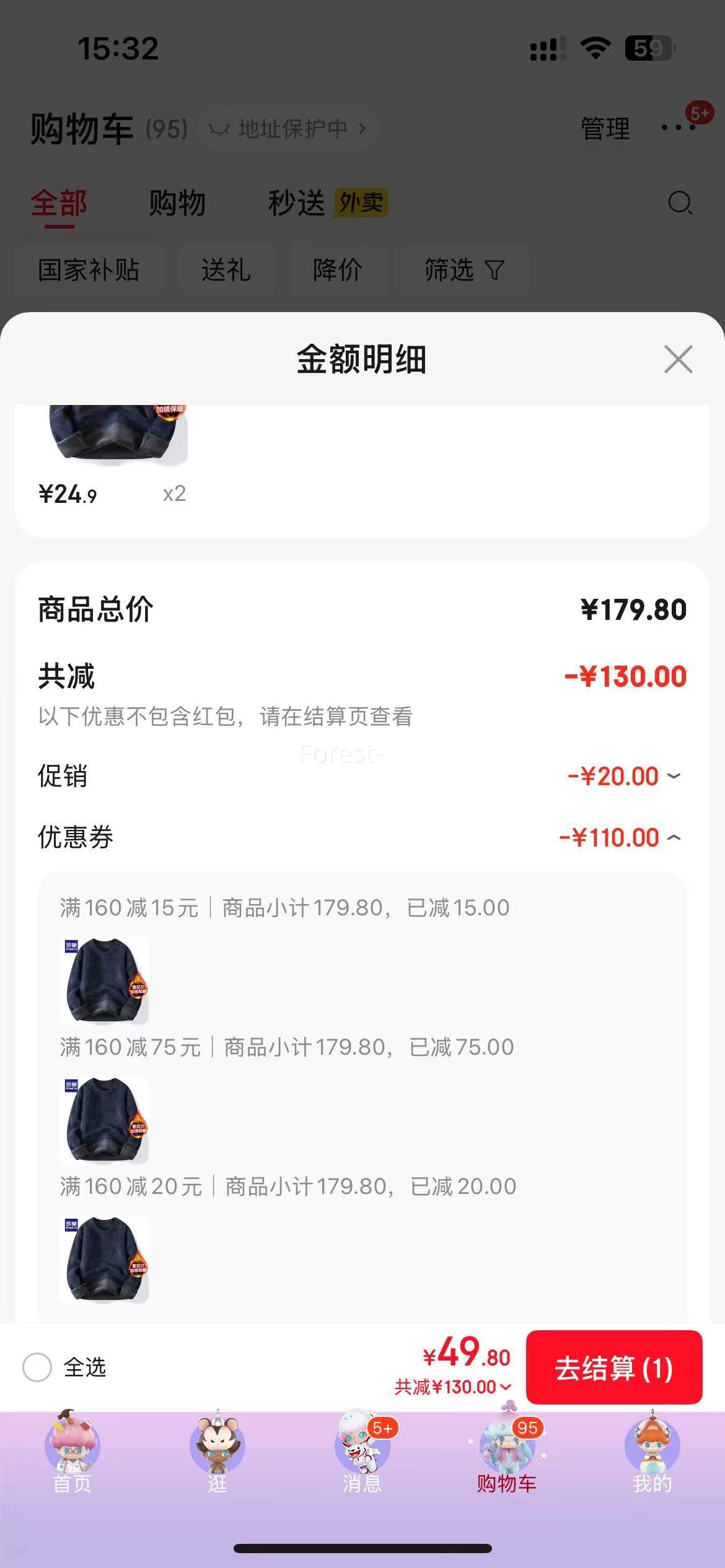Open the search icon

coord(679,203)
